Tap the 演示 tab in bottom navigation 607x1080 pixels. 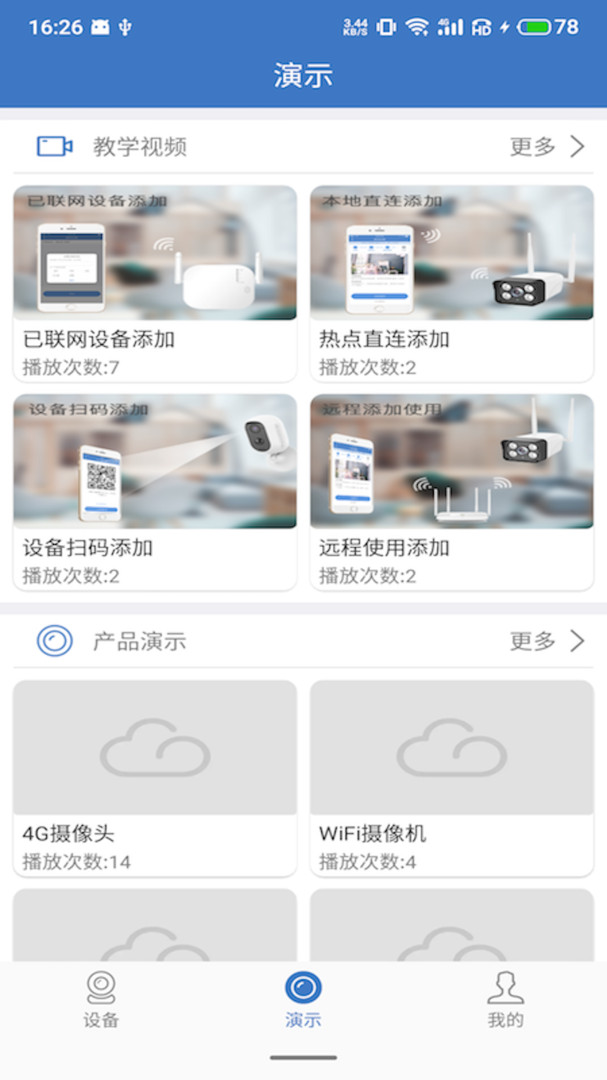[x=303, y=999]
